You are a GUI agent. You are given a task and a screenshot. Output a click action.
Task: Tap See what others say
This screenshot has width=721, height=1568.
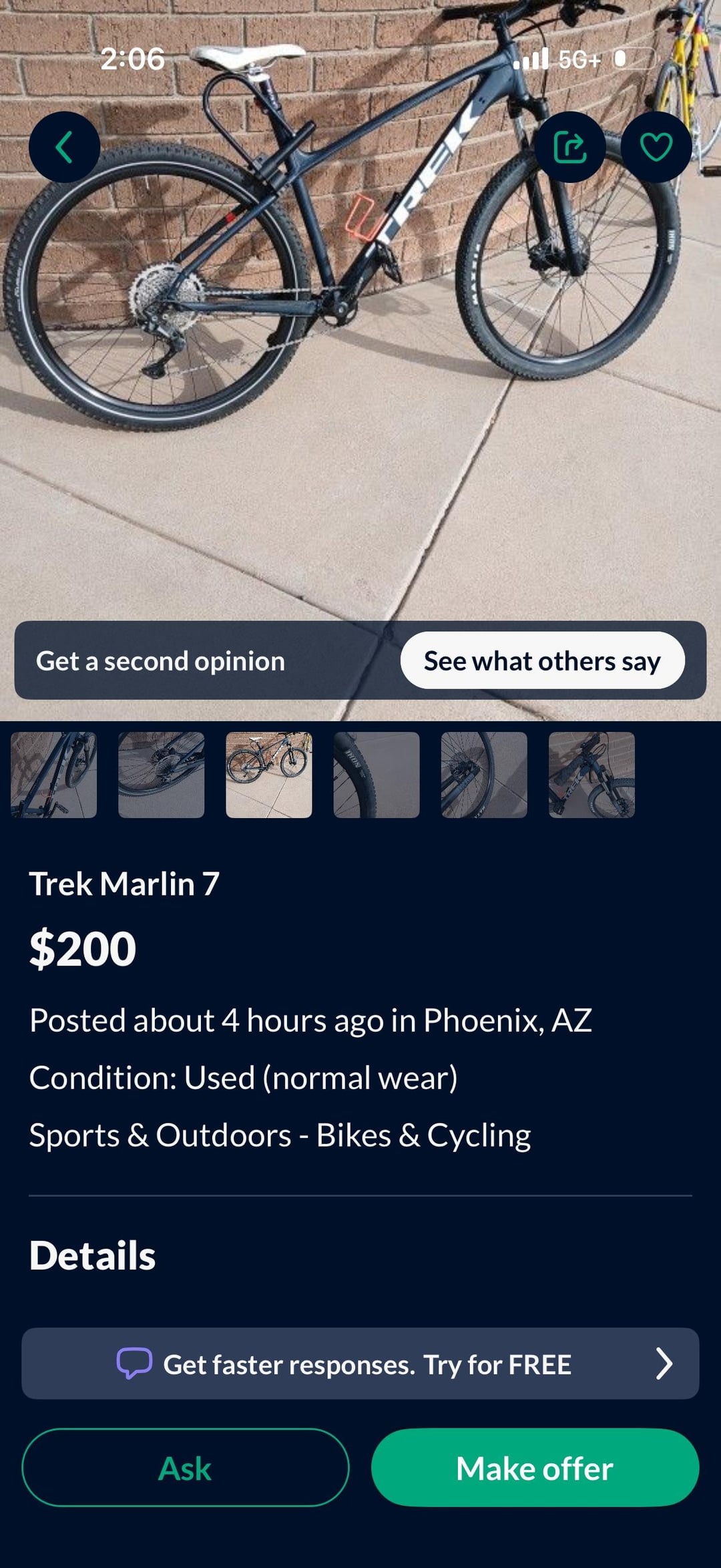click(x=542, y=660)
